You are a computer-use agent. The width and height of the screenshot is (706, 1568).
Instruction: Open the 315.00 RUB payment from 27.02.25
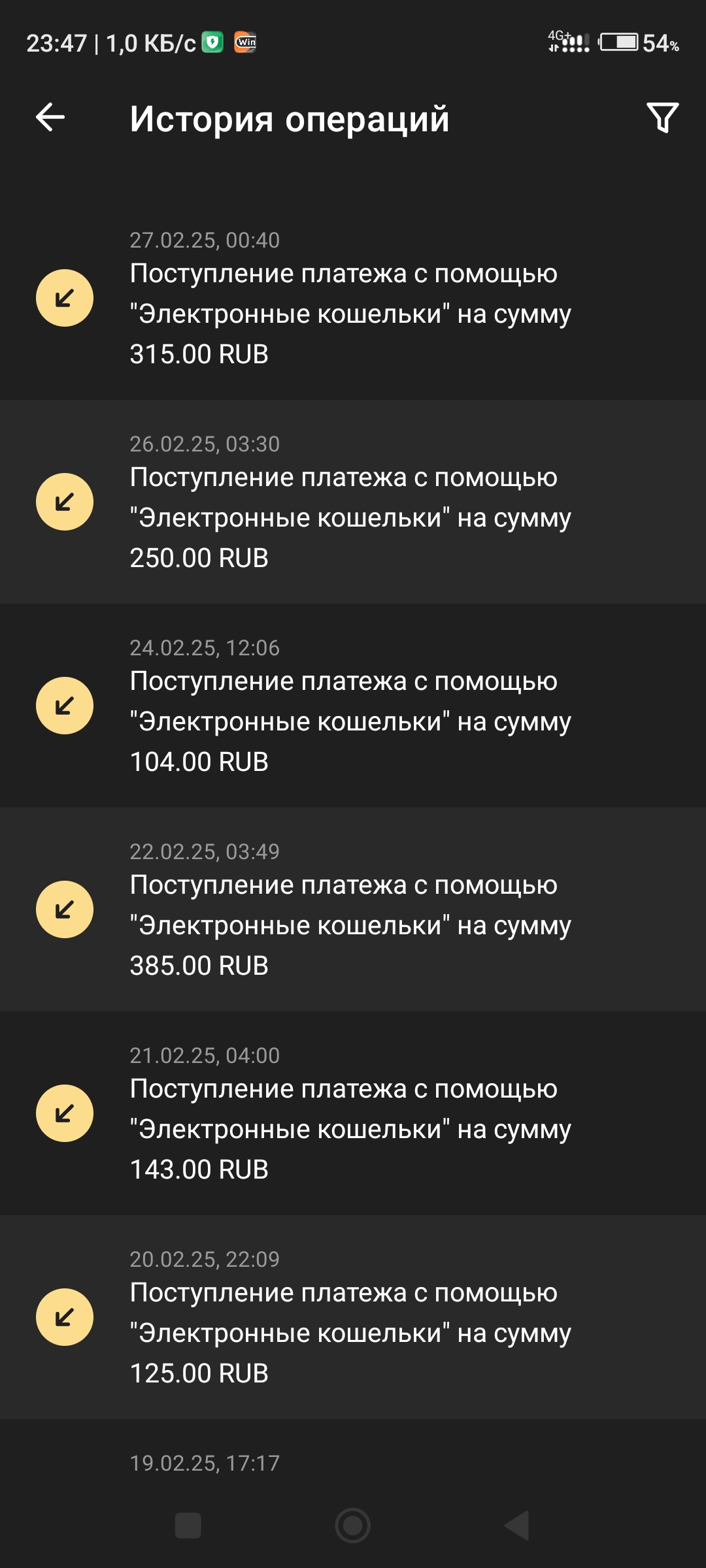[353, 299]
